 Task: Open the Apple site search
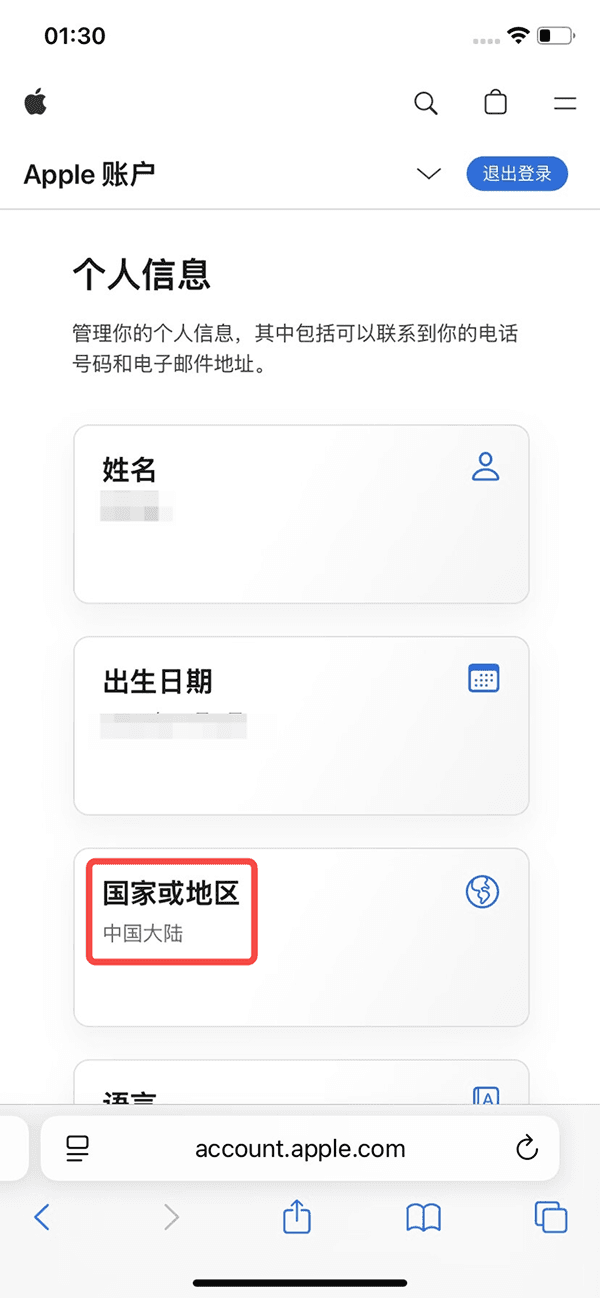(426, 103)
